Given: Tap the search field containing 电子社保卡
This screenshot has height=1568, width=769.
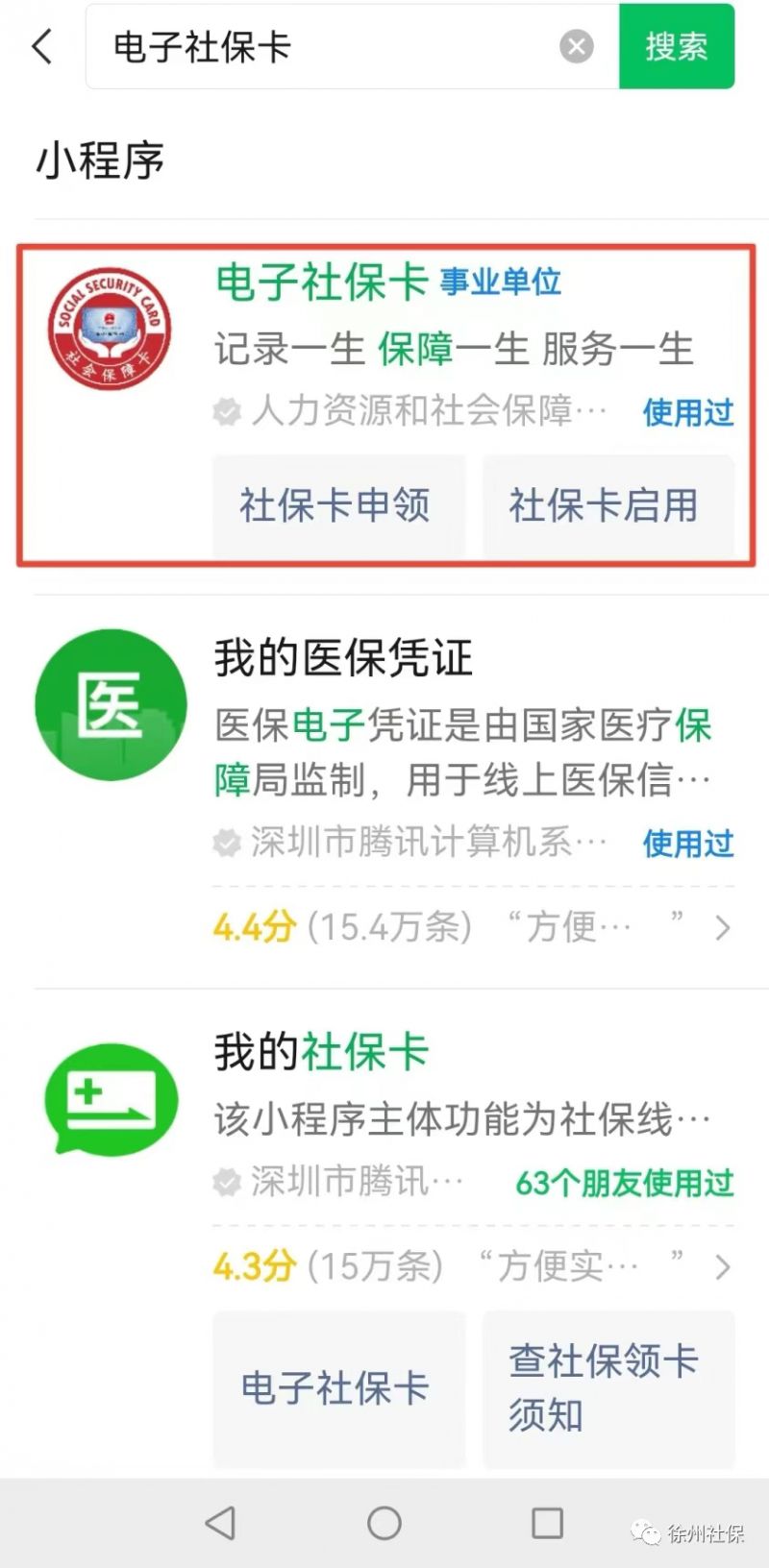Looking at the screenshot, I should 327,46.
